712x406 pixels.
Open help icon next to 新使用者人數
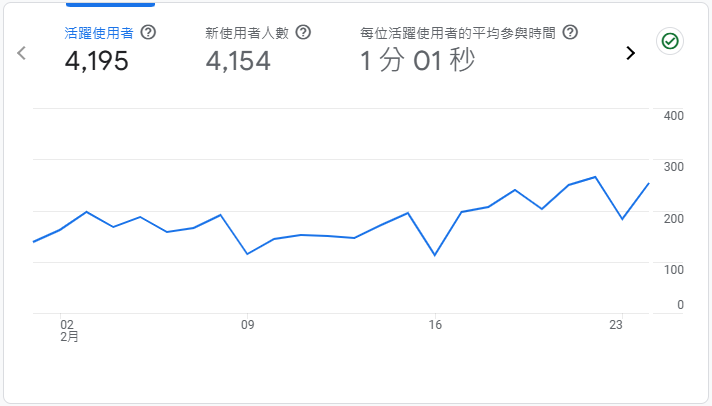303,33
